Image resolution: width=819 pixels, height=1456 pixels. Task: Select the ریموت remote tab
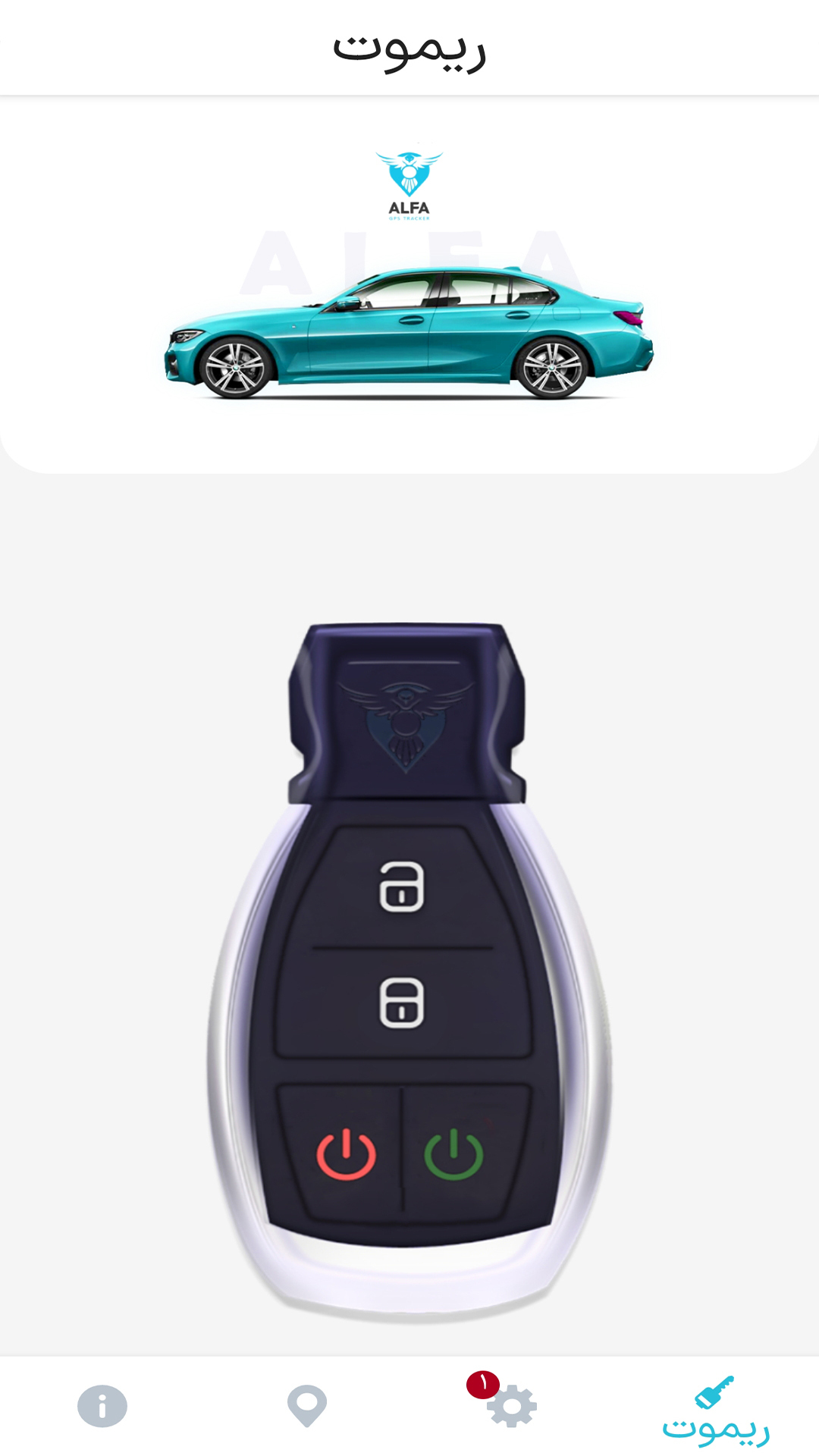(x=715, y=1410)
